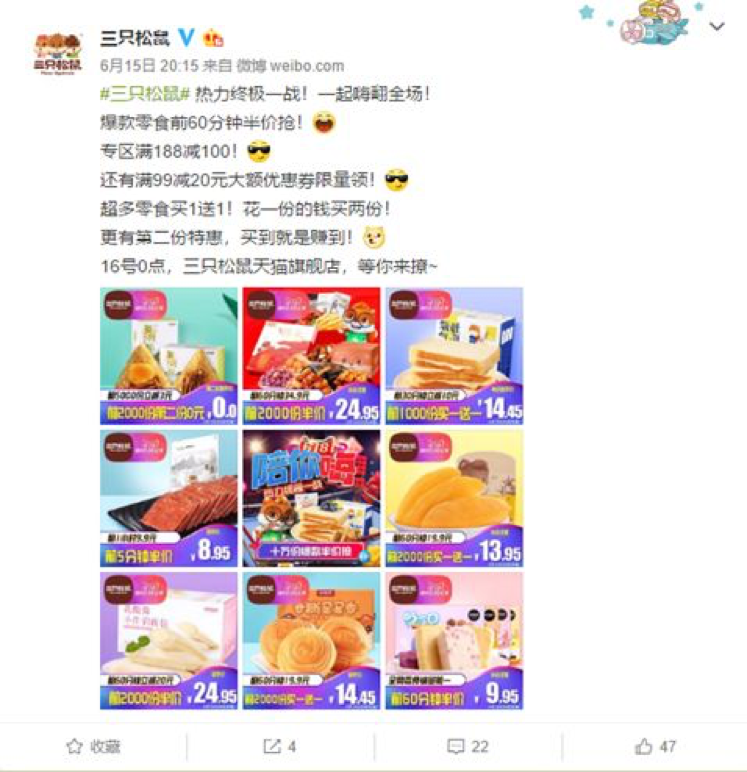
Task: Open the small bread image 24.95
Action: pos(169,640)
